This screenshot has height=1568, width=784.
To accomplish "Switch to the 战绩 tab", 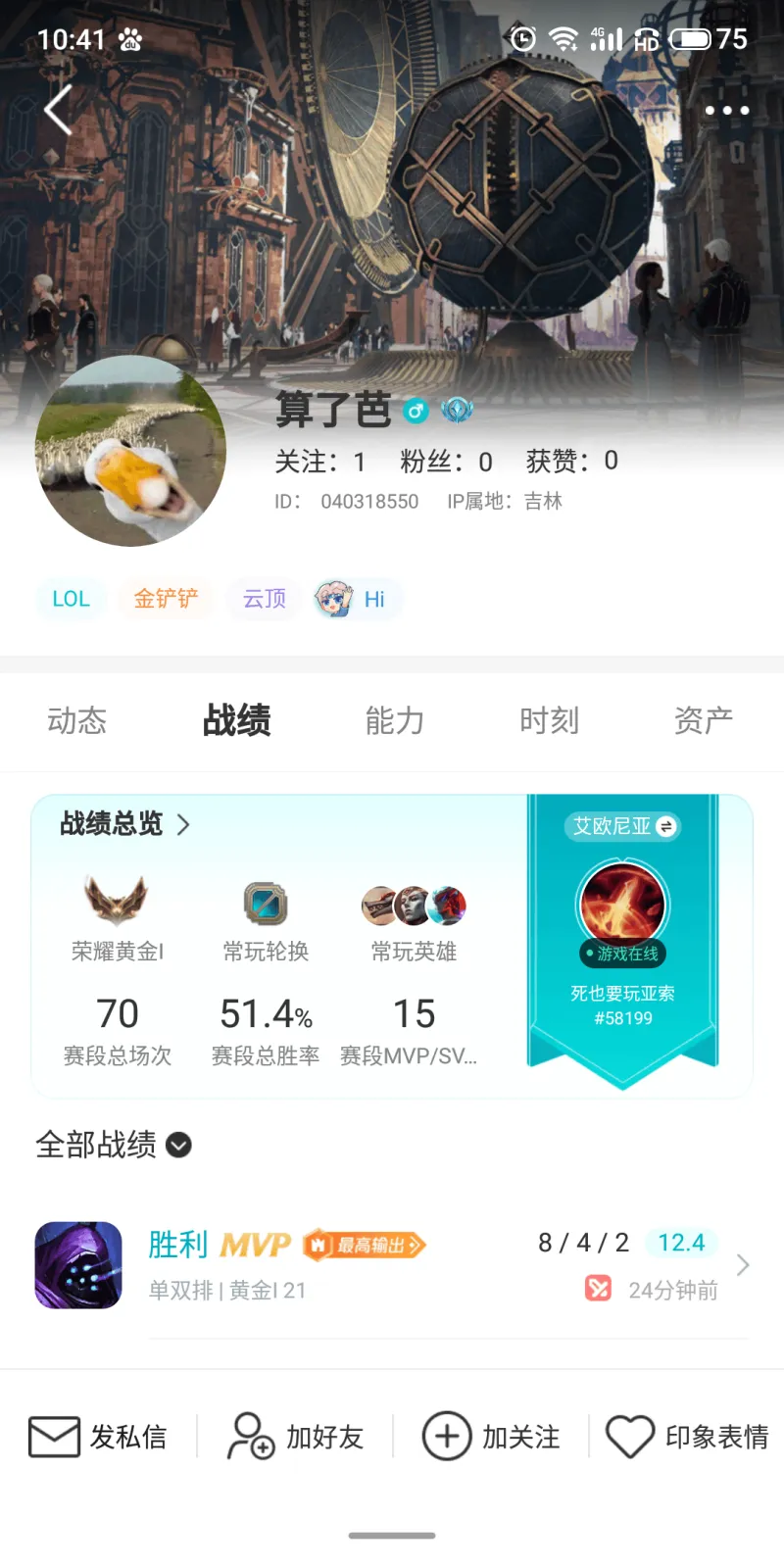I will [236, 720].
